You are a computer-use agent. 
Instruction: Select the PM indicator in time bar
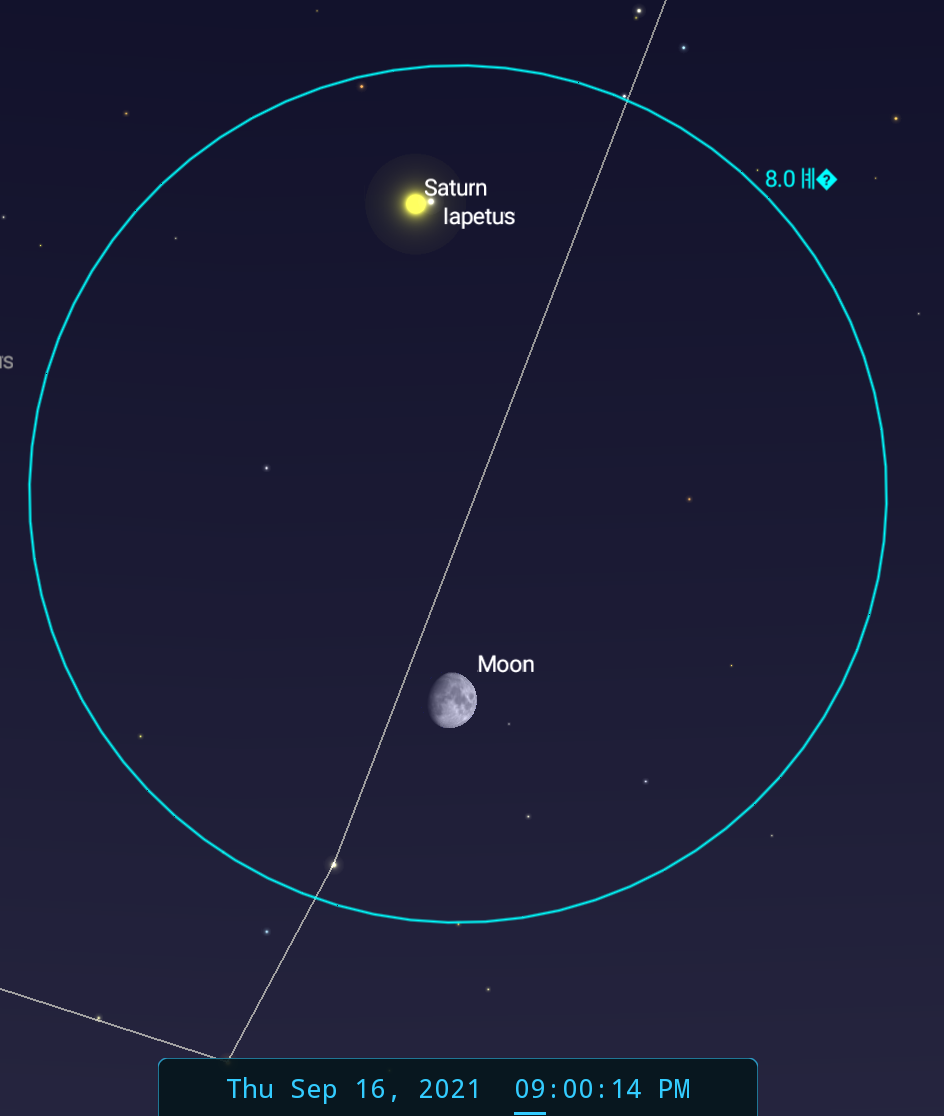pos(673,1089)
